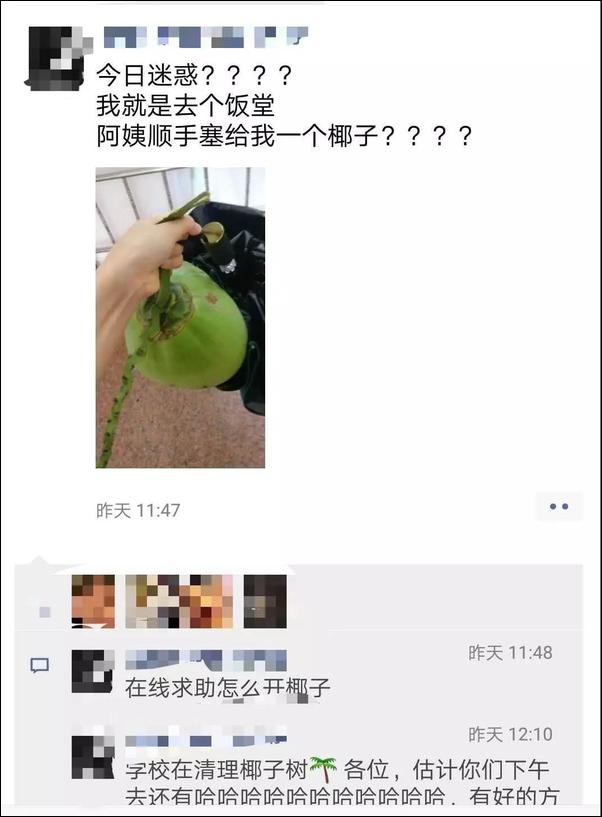Open the poster's profile avatar

(x=56, y=59)
